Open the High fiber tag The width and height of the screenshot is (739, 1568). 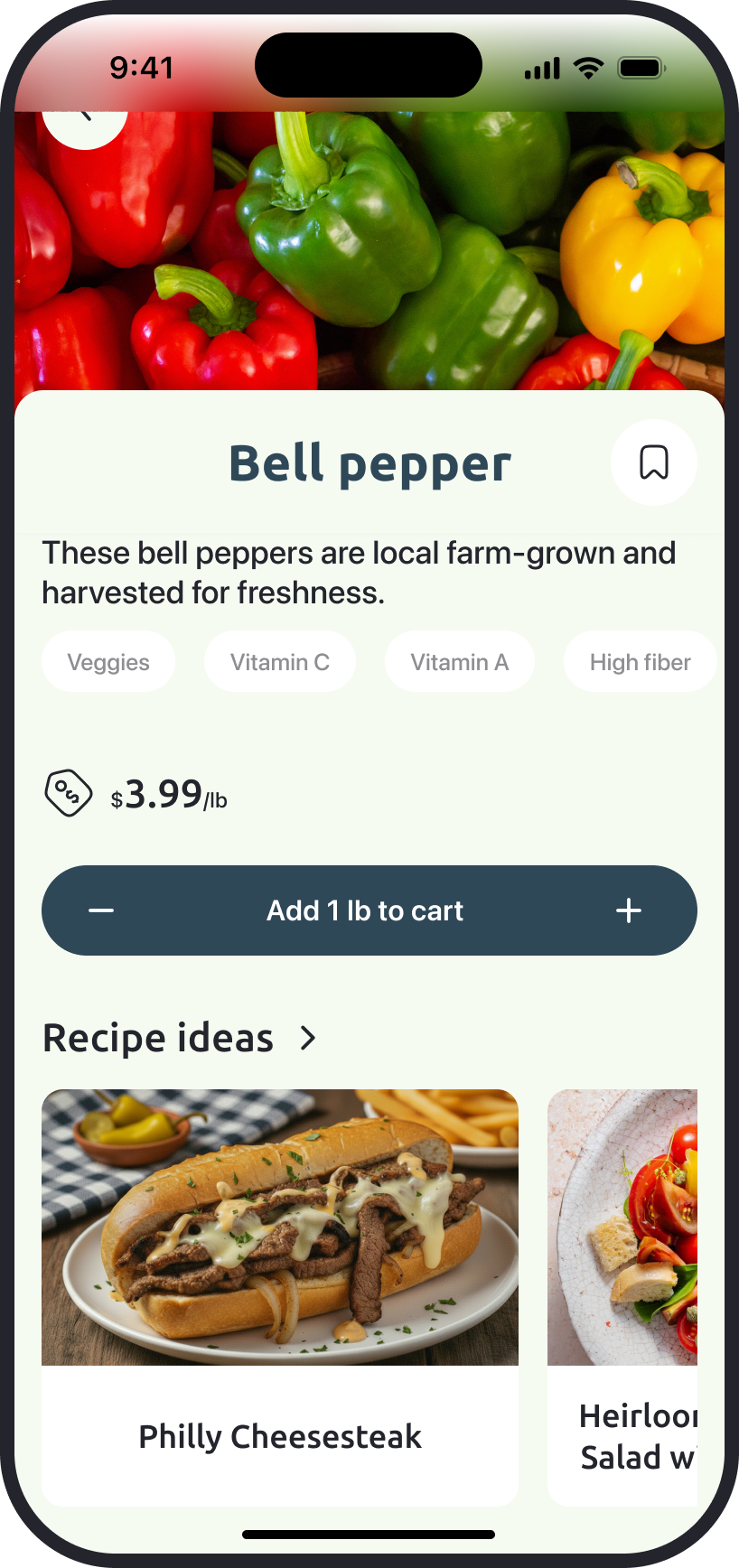pos(640,662)
